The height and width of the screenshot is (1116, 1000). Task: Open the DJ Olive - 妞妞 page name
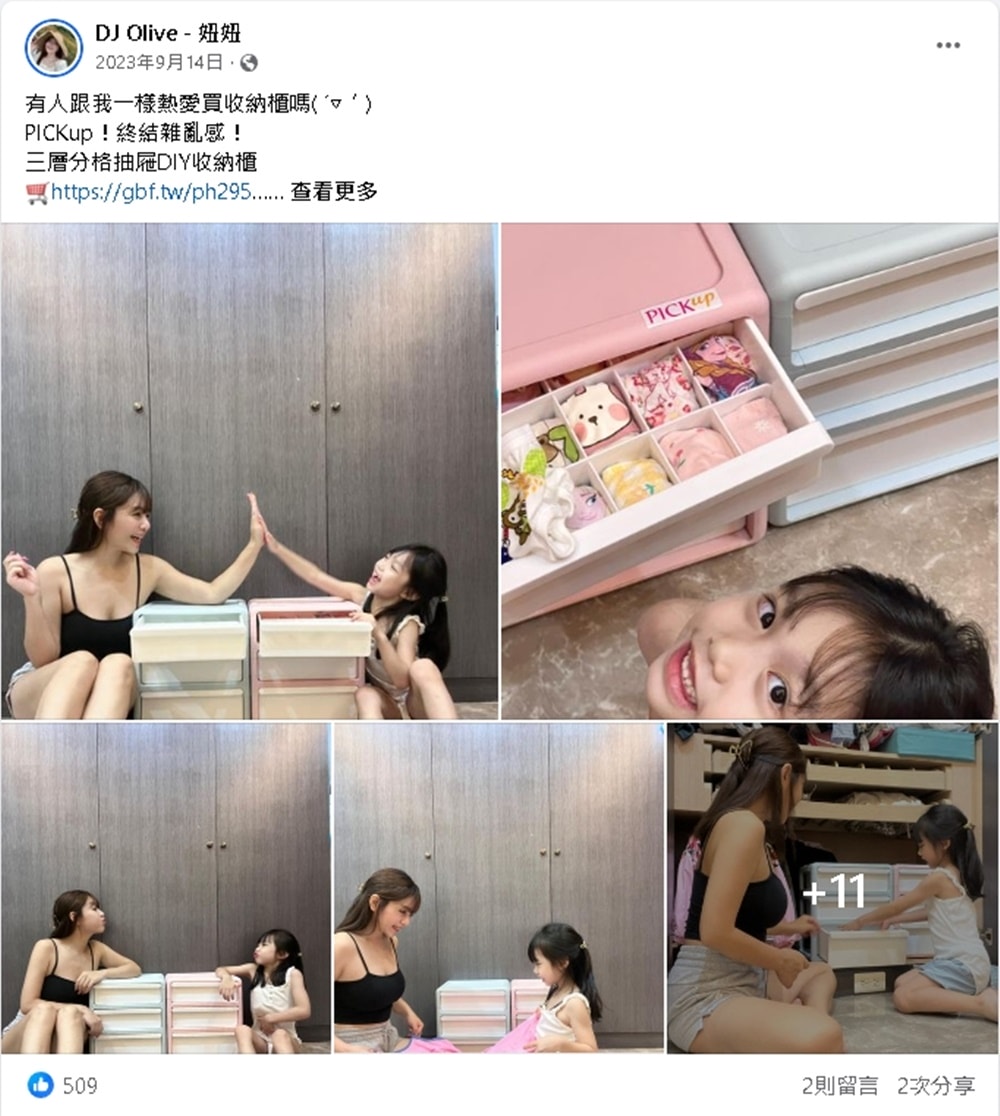167,33
